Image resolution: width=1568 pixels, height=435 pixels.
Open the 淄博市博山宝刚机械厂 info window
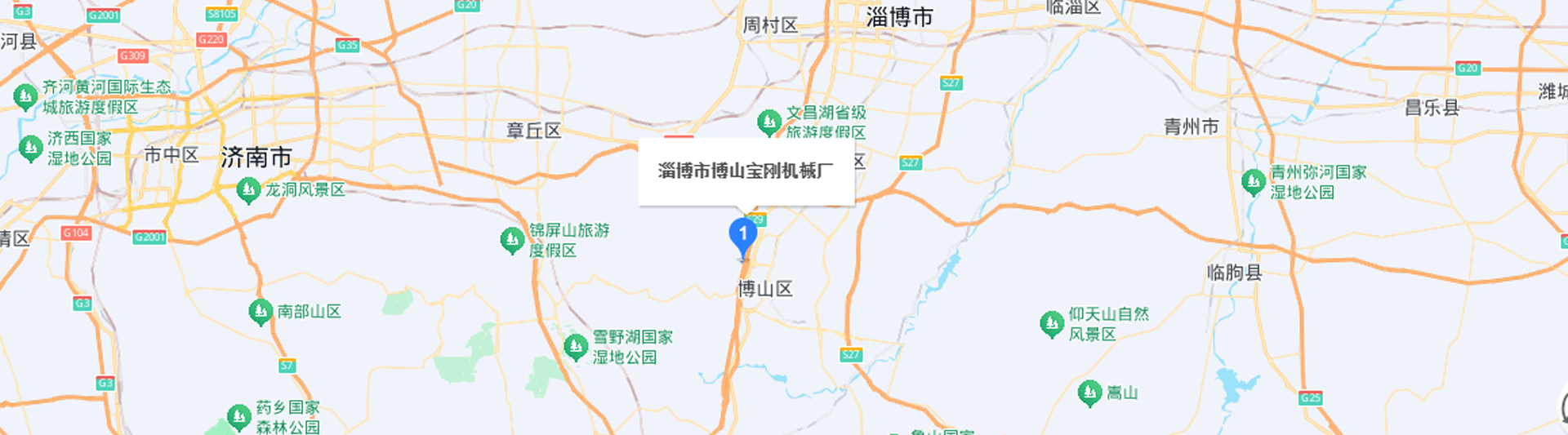coord(746,171)
